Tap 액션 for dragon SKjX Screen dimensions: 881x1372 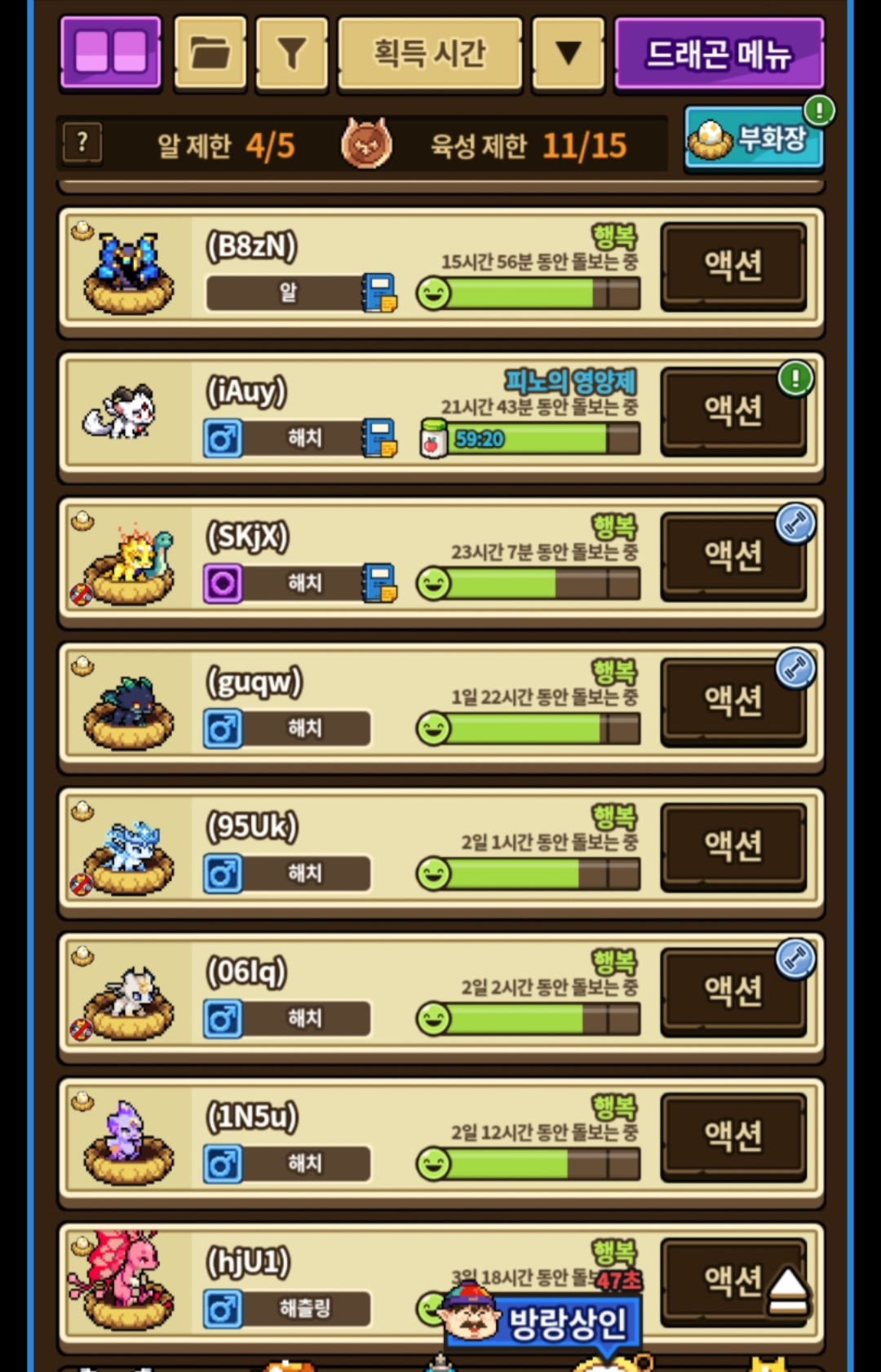pos(733,556)
